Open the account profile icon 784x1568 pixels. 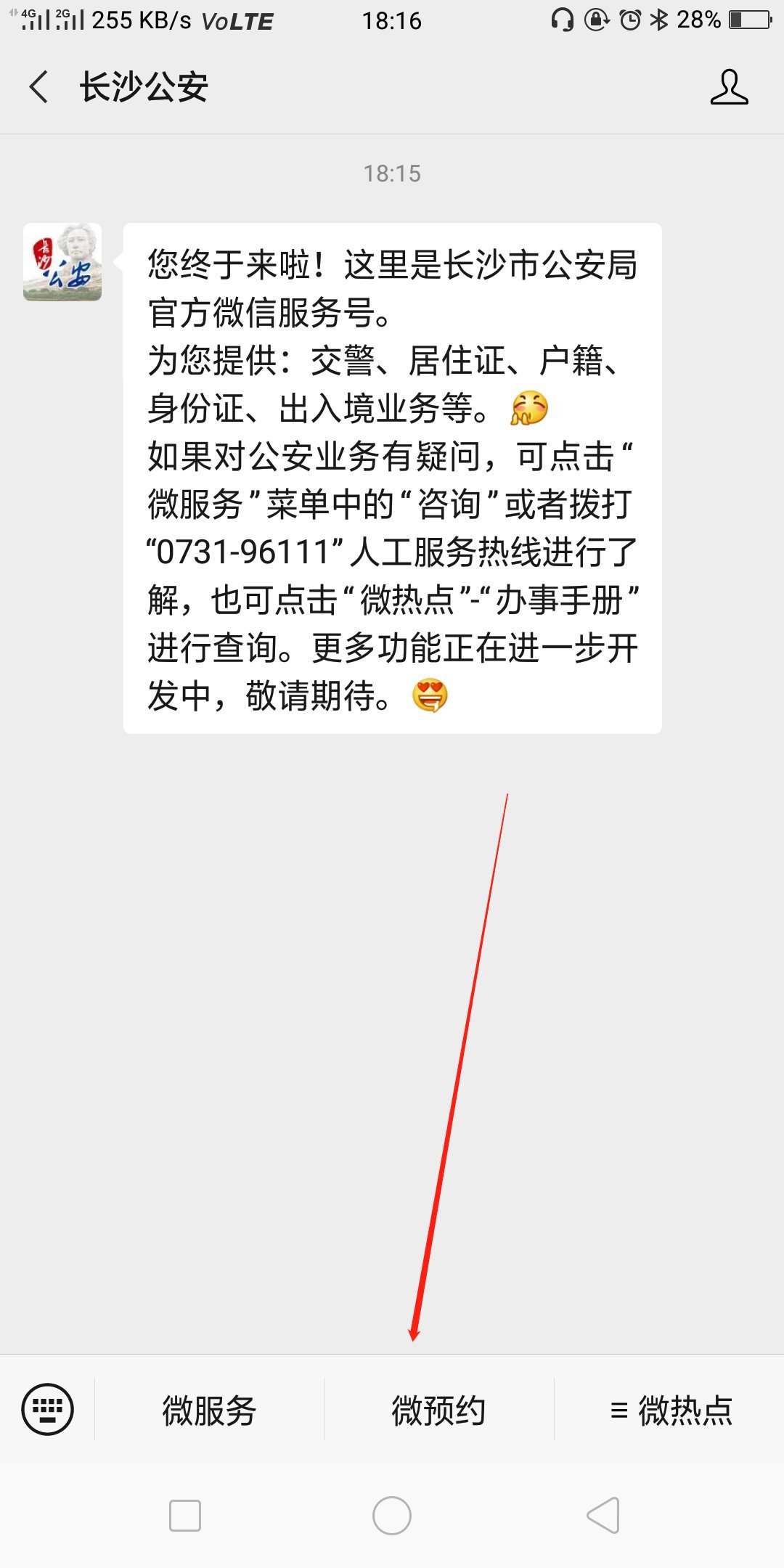coord(729,87)
